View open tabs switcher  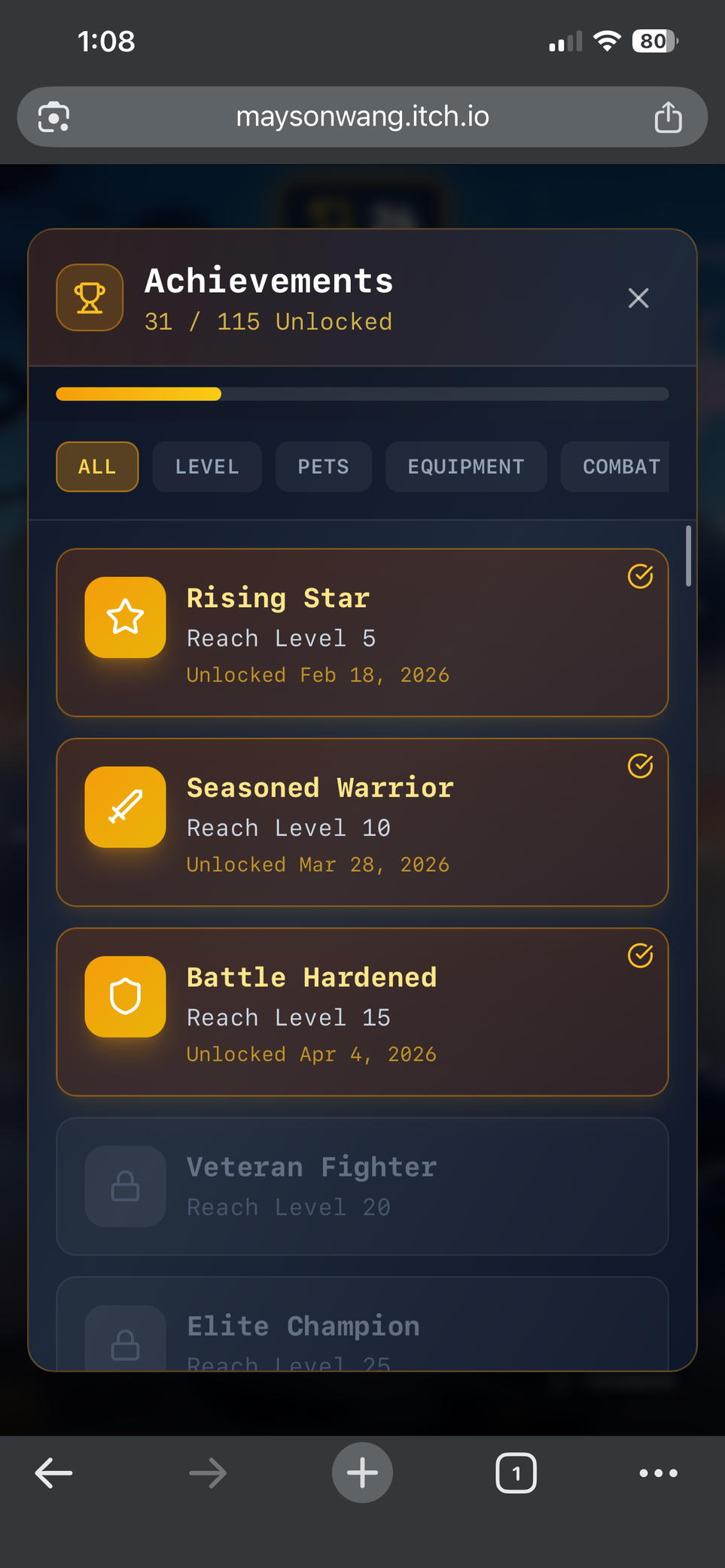516,1473
